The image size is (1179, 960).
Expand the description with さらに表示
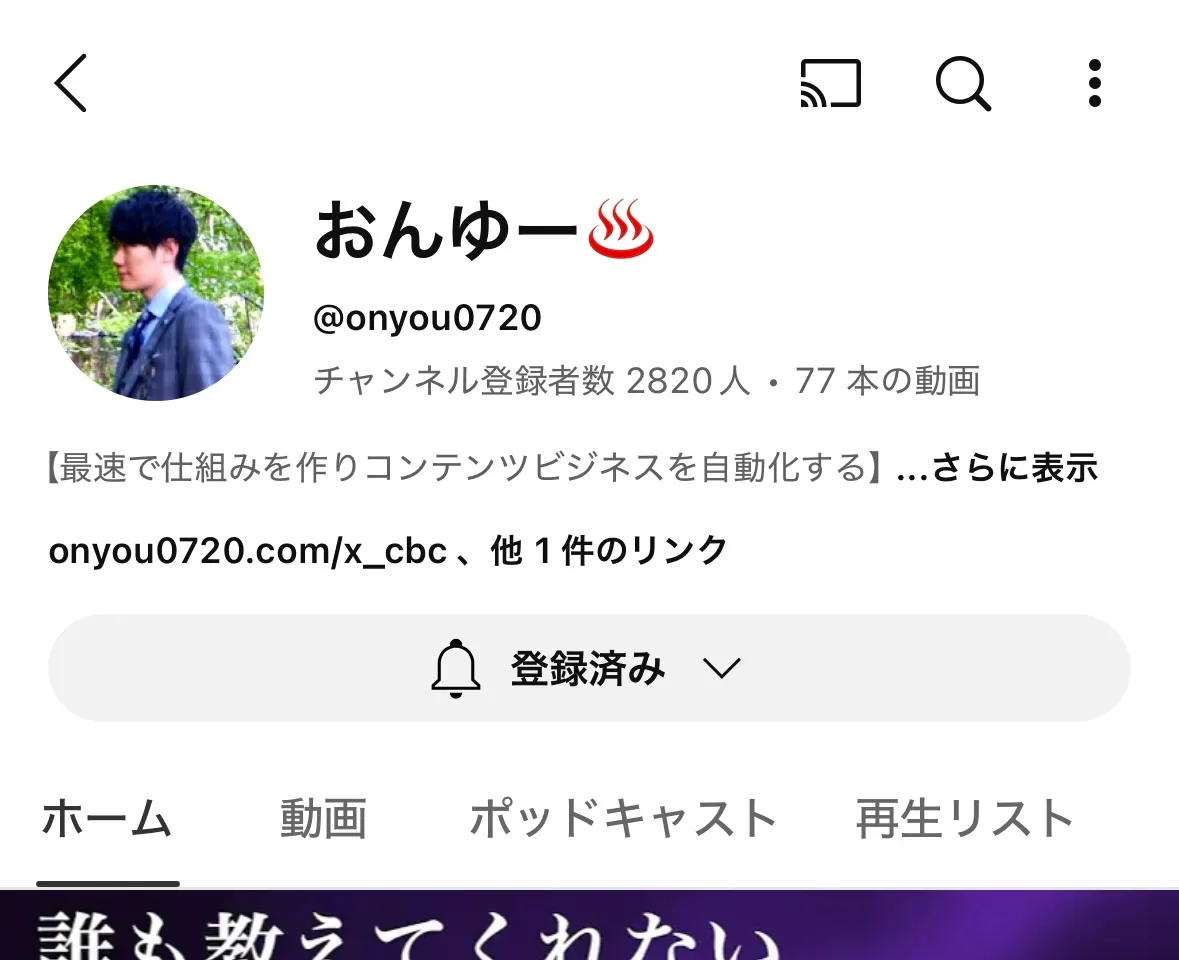(x=1014, y=467)
